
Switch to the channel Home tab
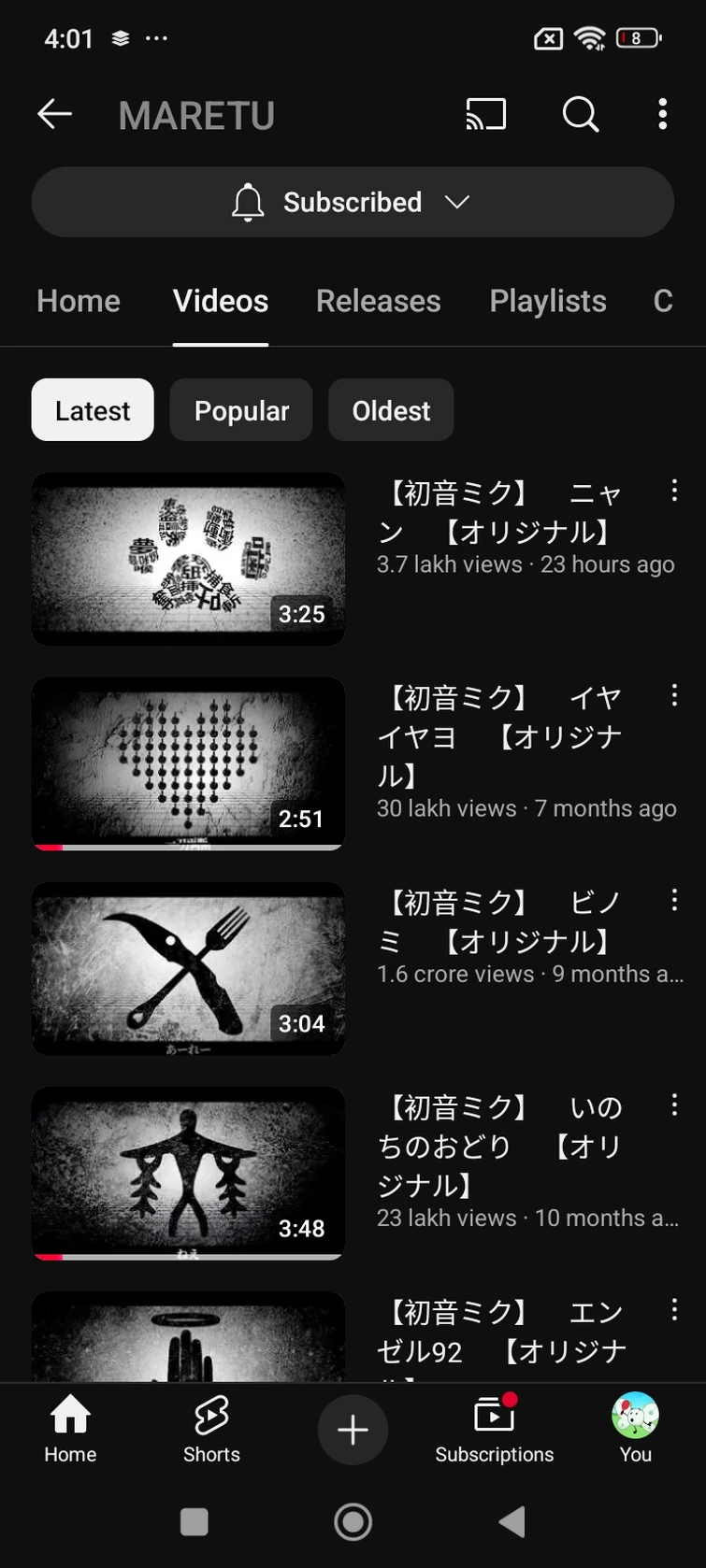point(79,301)
